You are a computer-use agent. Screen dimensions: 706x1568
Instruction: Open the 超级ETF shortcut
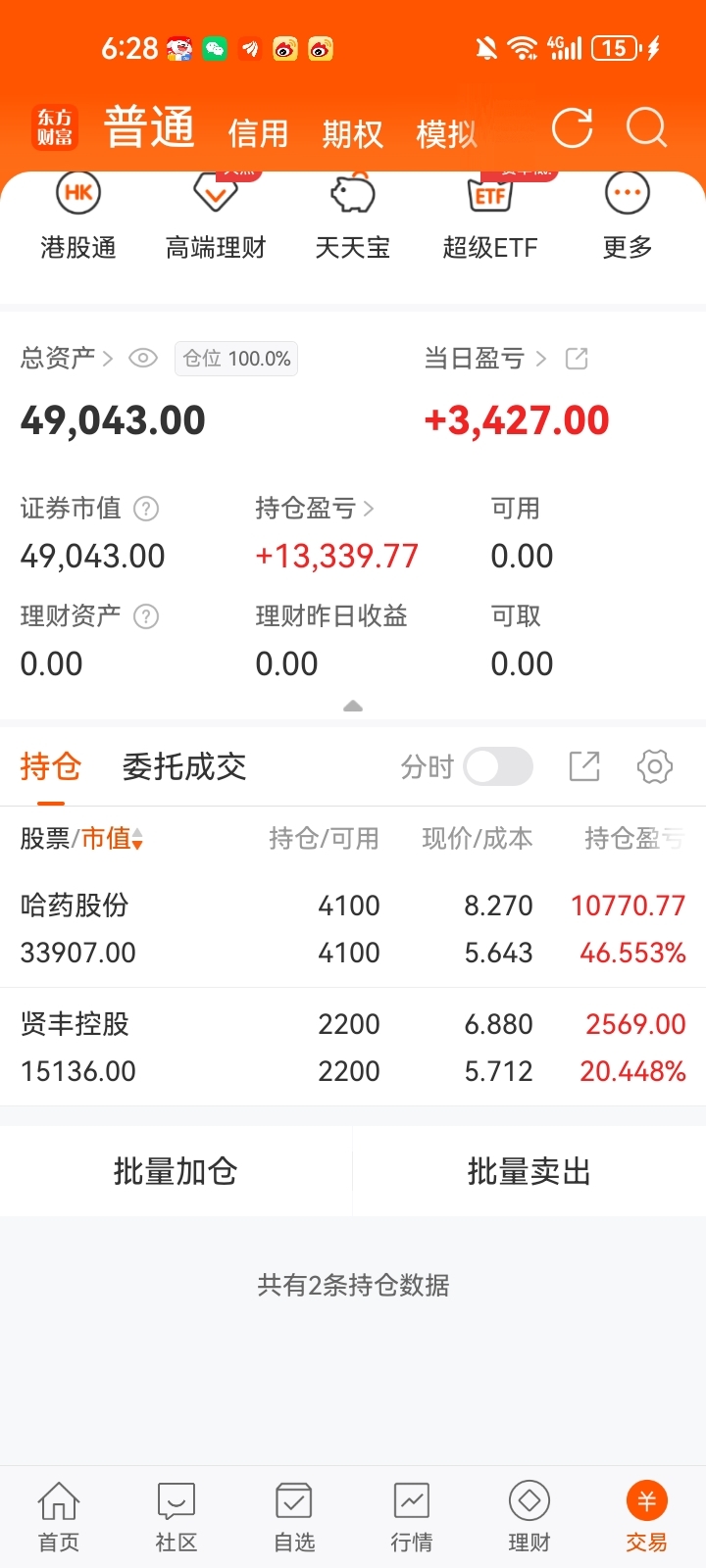click(x=490, y=218)
